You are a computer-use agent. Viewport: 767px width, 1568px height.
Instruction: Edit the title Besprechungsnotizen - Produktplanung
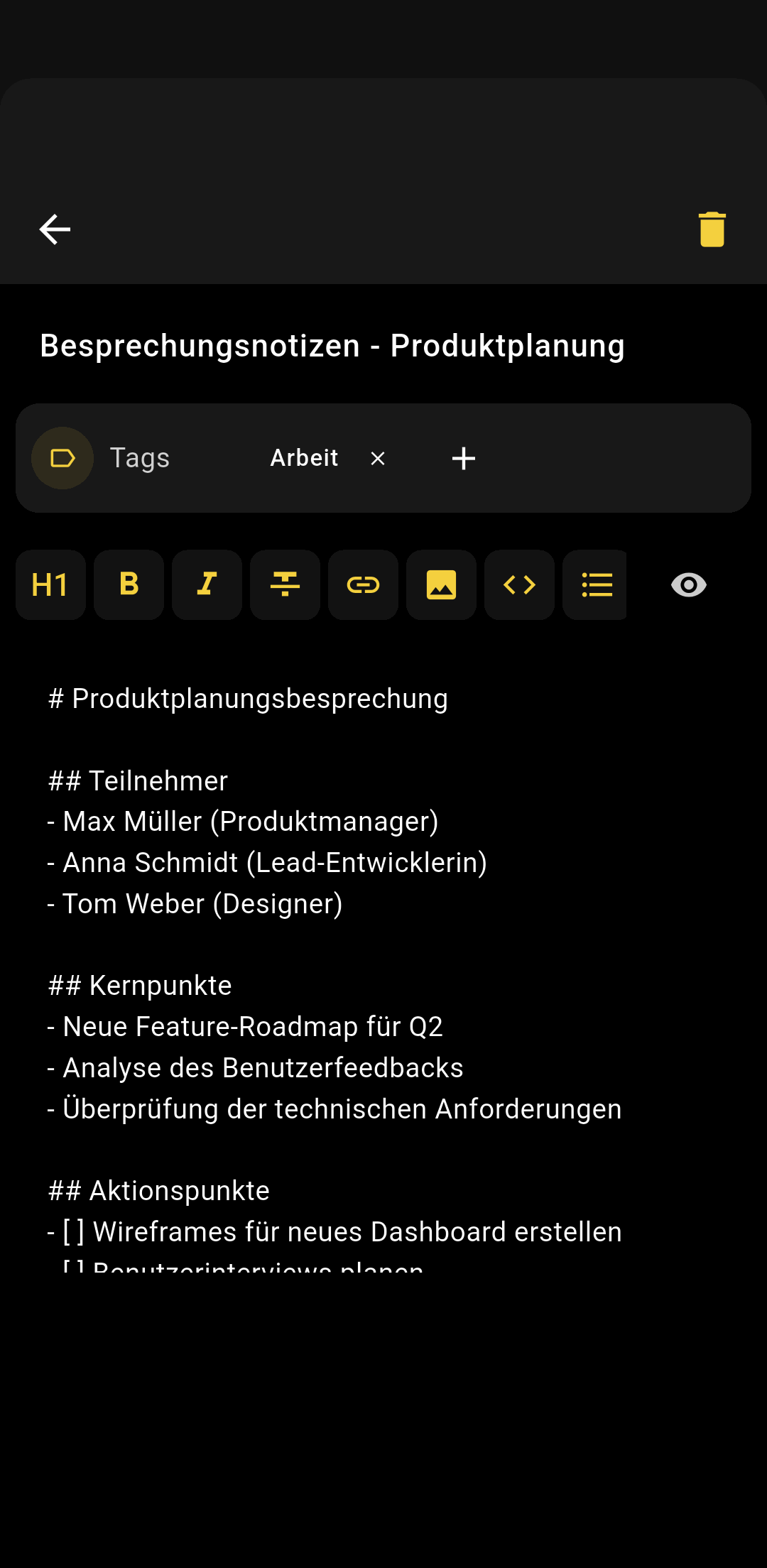click(x=332, y=346)
